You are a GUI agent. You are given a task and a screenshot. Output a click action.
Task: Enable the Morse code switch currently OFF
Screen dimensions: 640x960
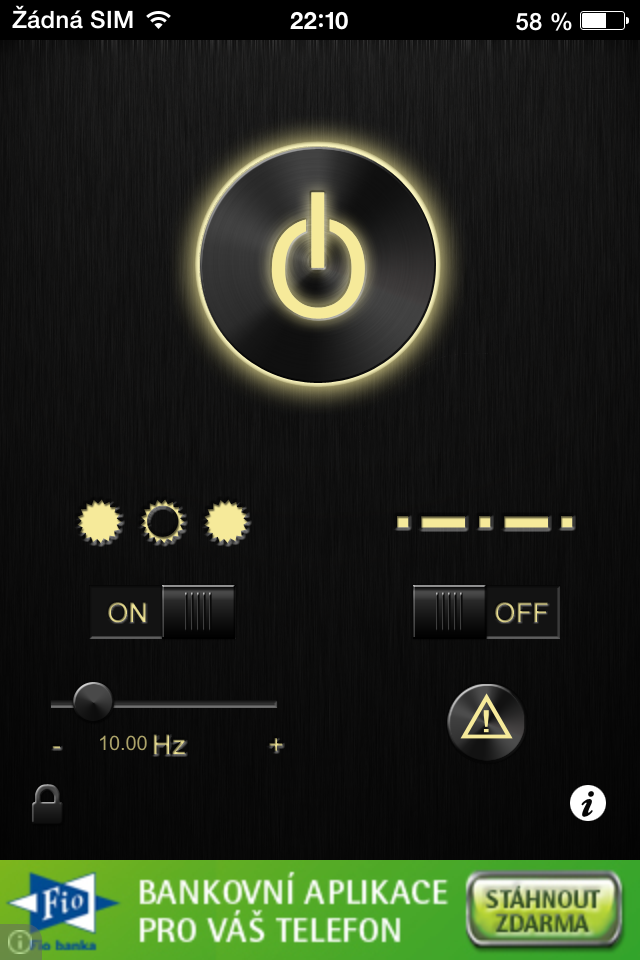pyautogui.click(x=486, y=612)
